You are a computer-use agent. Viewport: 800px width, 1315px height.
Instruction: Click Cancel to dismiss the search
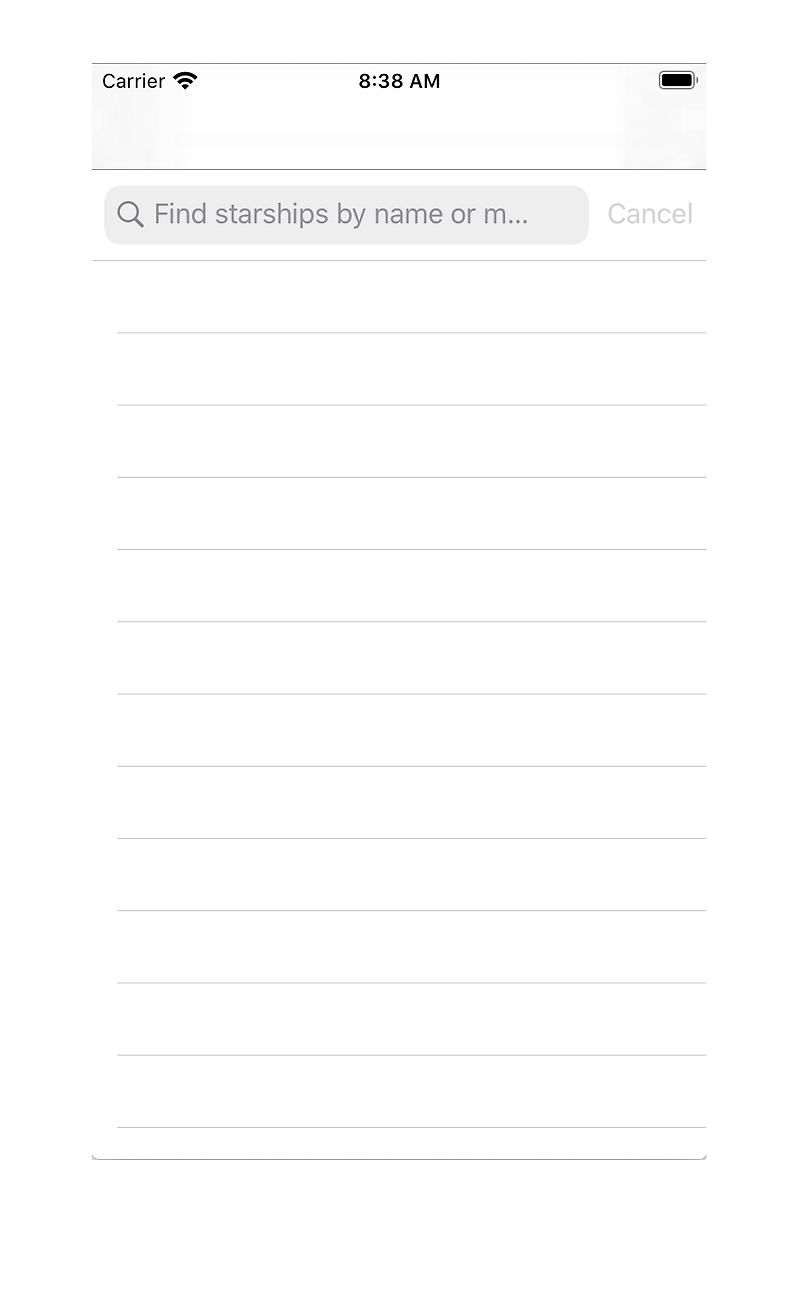tap(649, 214)
